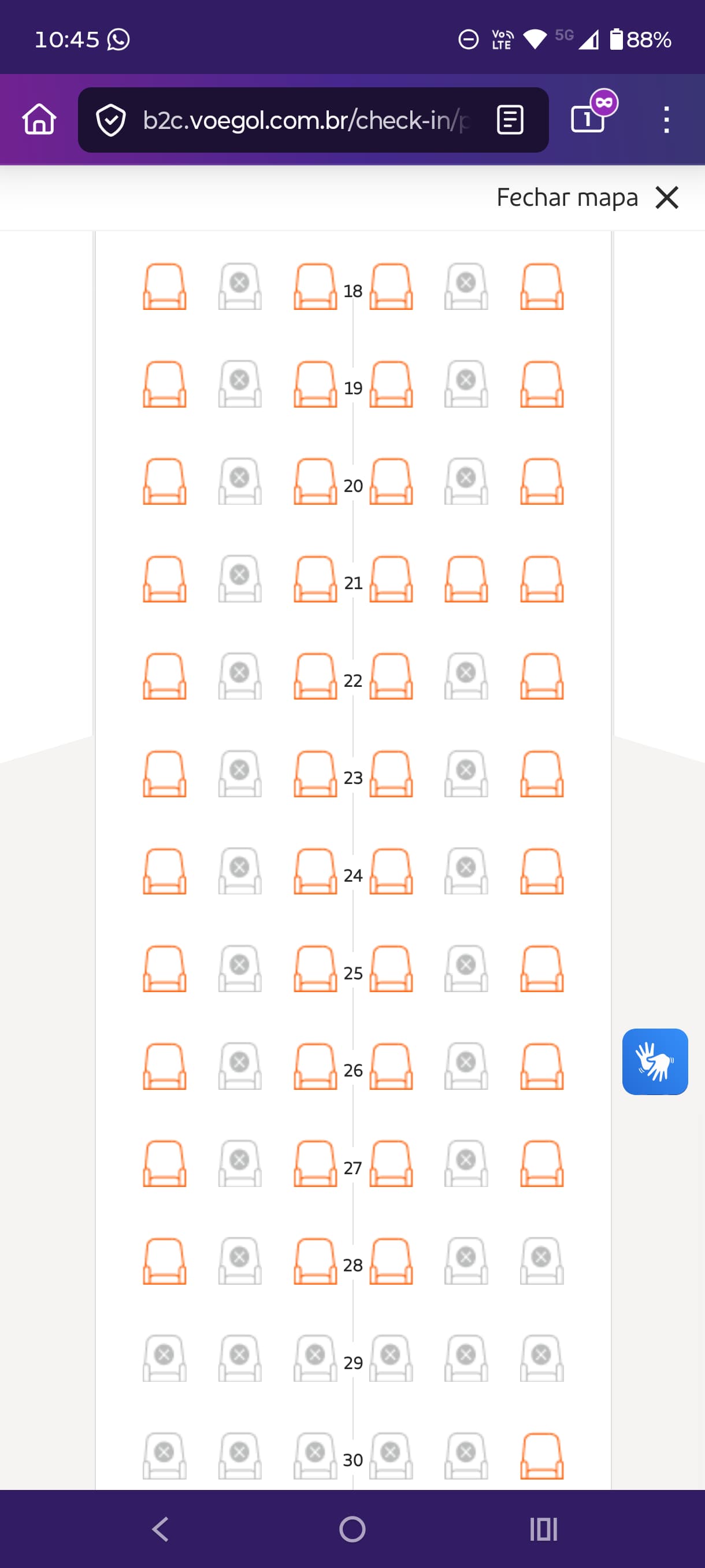Tap the browser home icon
705x1568 pixels.
point(39,119)
